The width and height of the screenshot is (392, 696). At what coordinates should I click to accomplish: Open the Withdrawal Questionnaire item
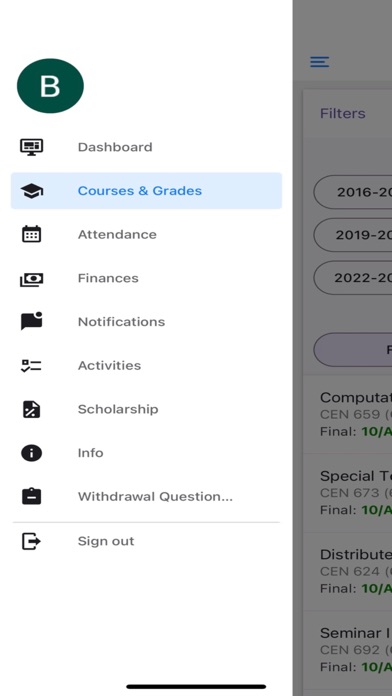click(147, 496)
